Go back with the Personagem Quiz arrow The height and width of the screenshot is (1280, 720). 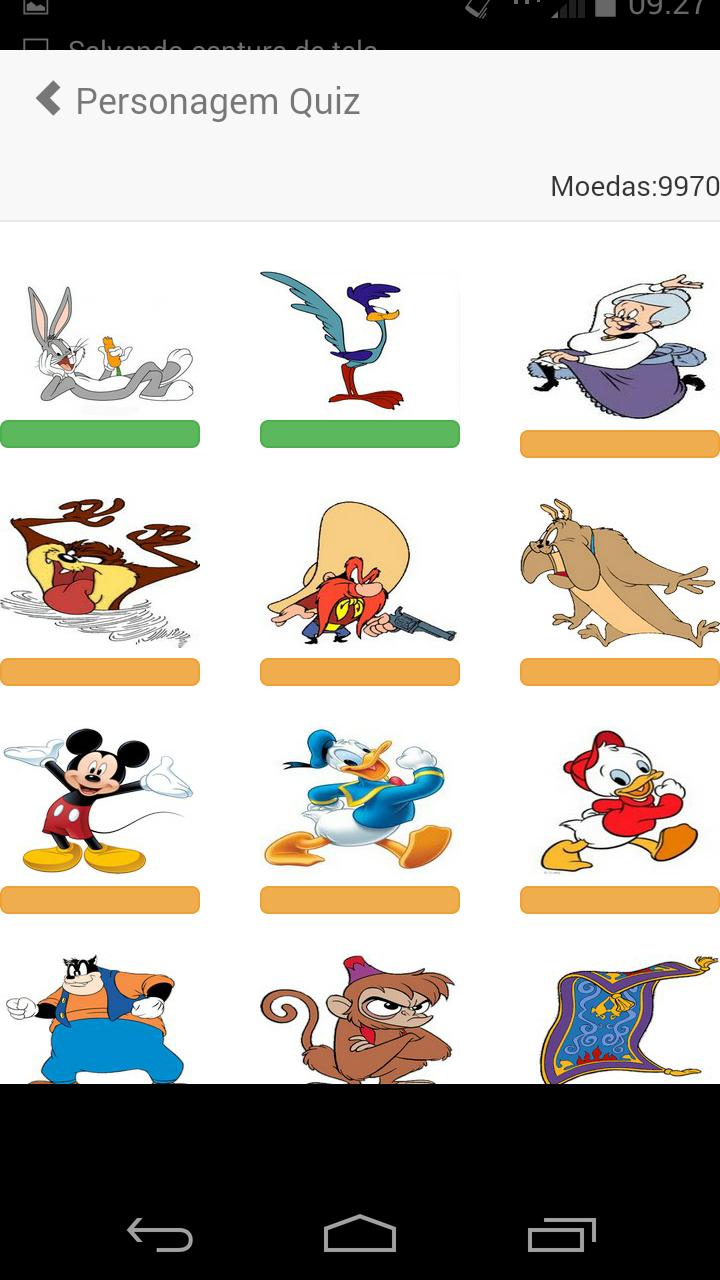click(45, 100)
